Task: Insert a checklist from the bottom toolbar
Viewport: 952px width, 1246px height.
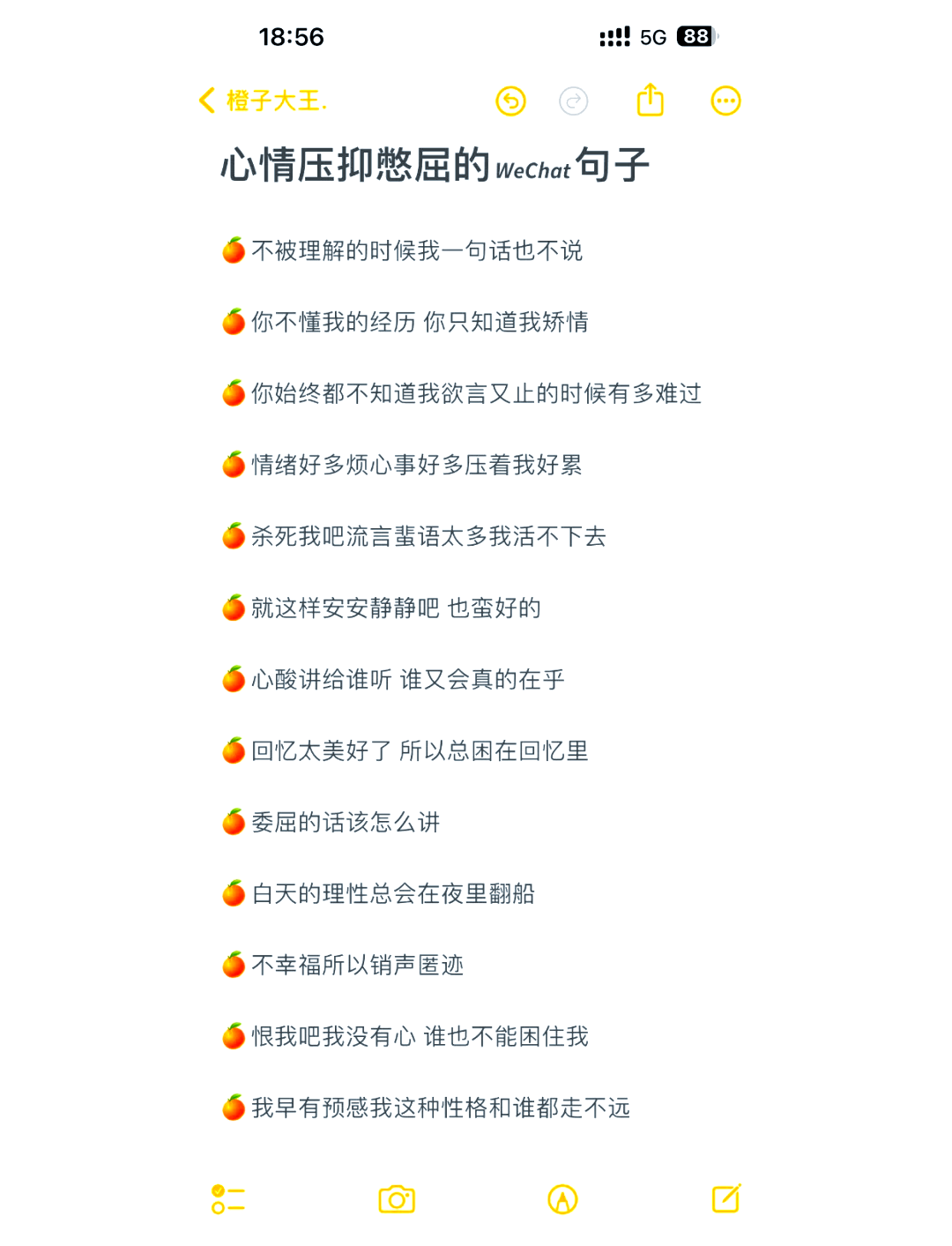Action: tap(227, 1199)
